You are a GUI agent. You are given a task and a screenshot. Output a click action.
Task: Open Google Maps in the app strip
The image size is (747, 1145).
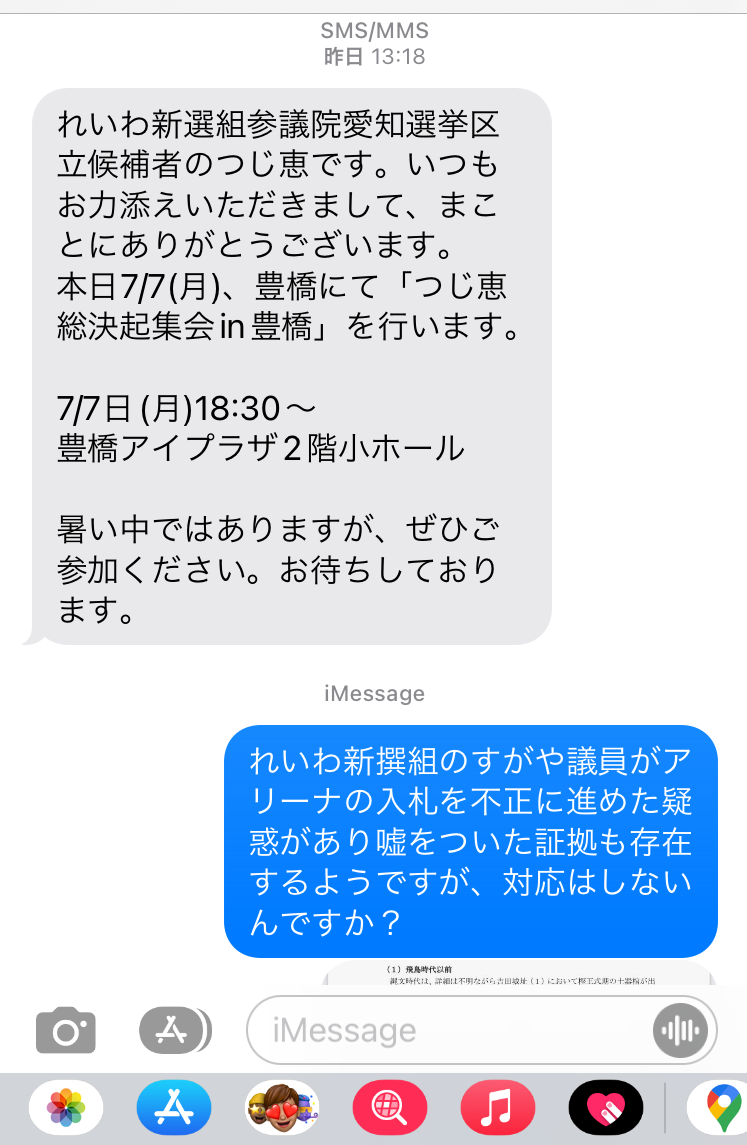click(719, 1108)
